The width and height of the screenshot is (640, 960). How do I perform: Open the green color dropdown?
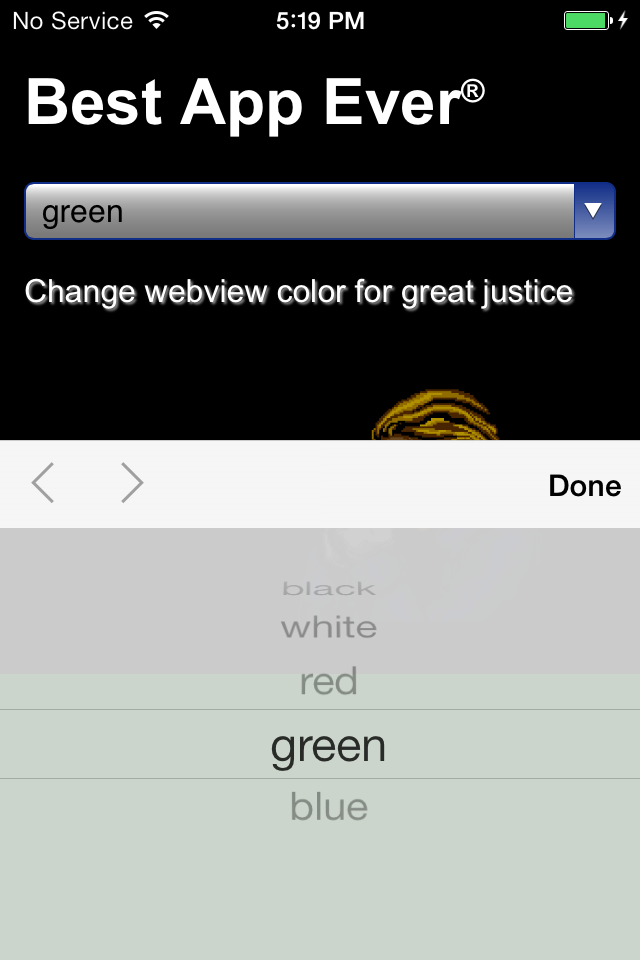coord(320,211)
